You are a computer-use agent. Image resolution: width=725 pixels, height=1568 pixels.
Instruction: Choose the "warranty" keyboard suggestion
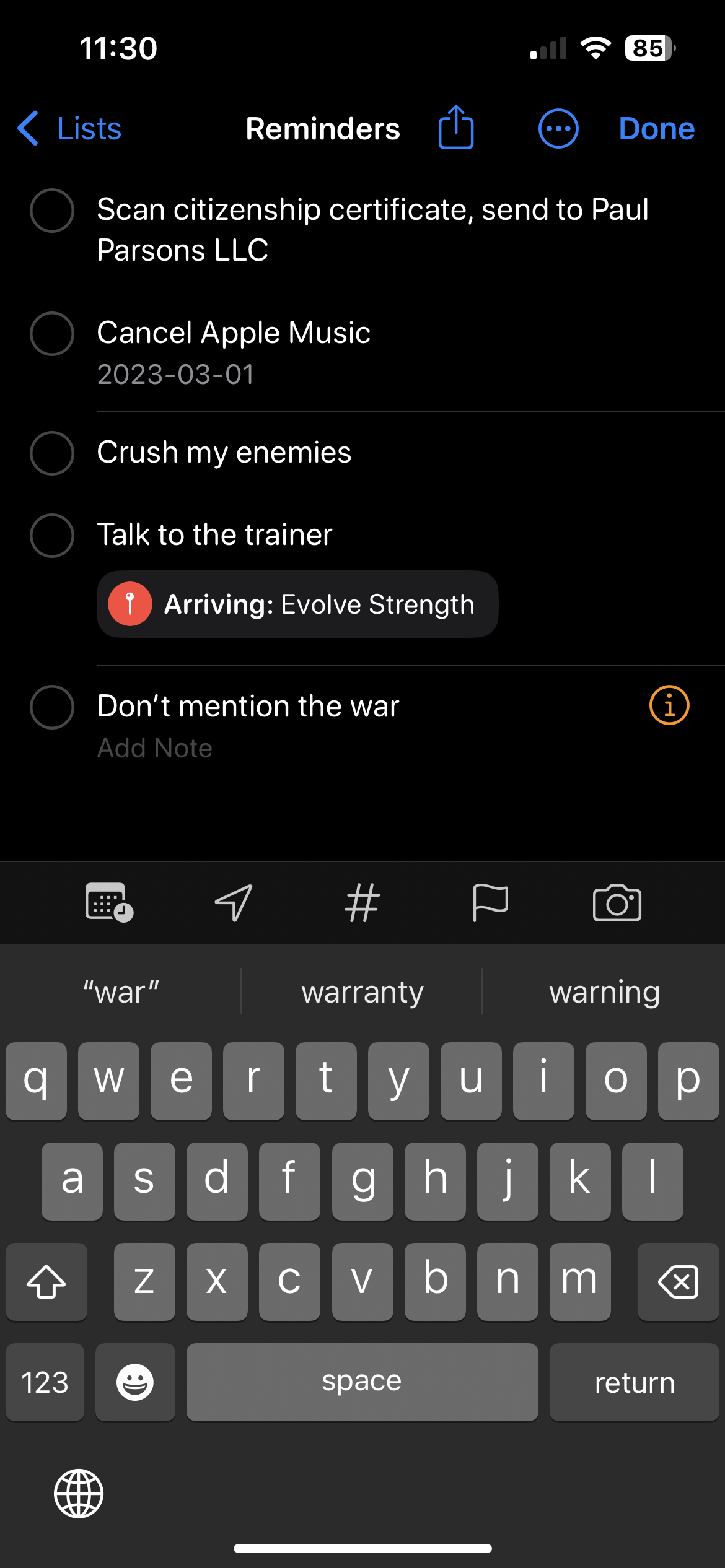(362, 992)
